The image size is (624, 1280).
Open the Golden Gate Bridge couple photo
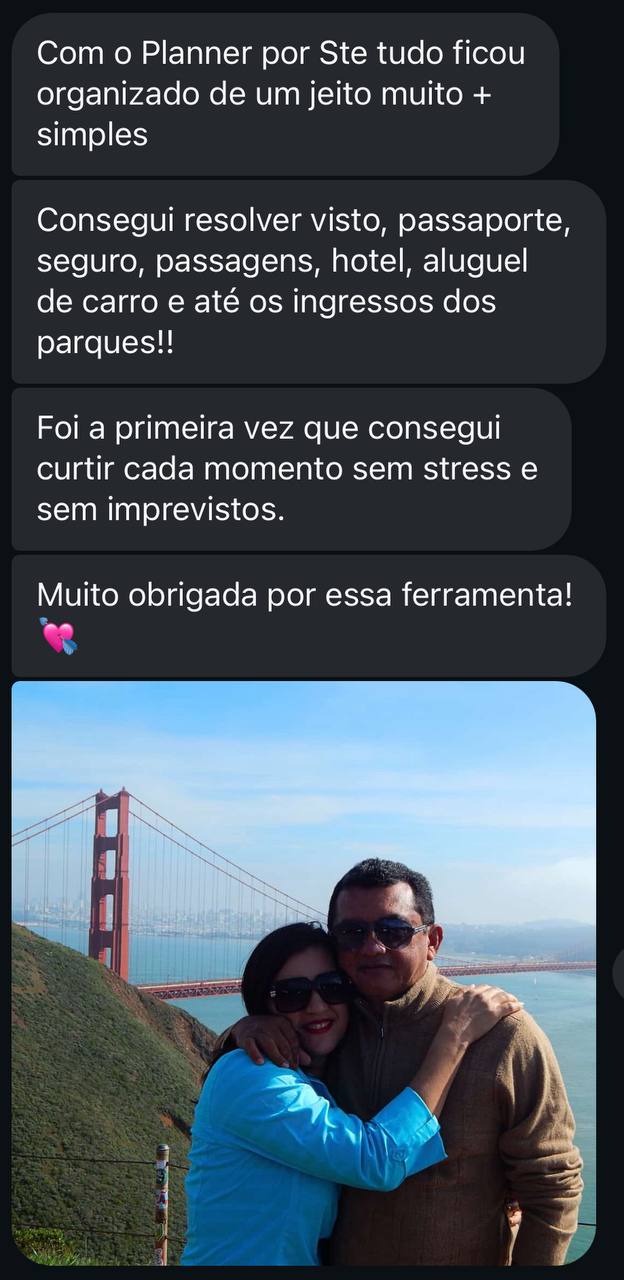pyautogui.click(x=303, y=970)
